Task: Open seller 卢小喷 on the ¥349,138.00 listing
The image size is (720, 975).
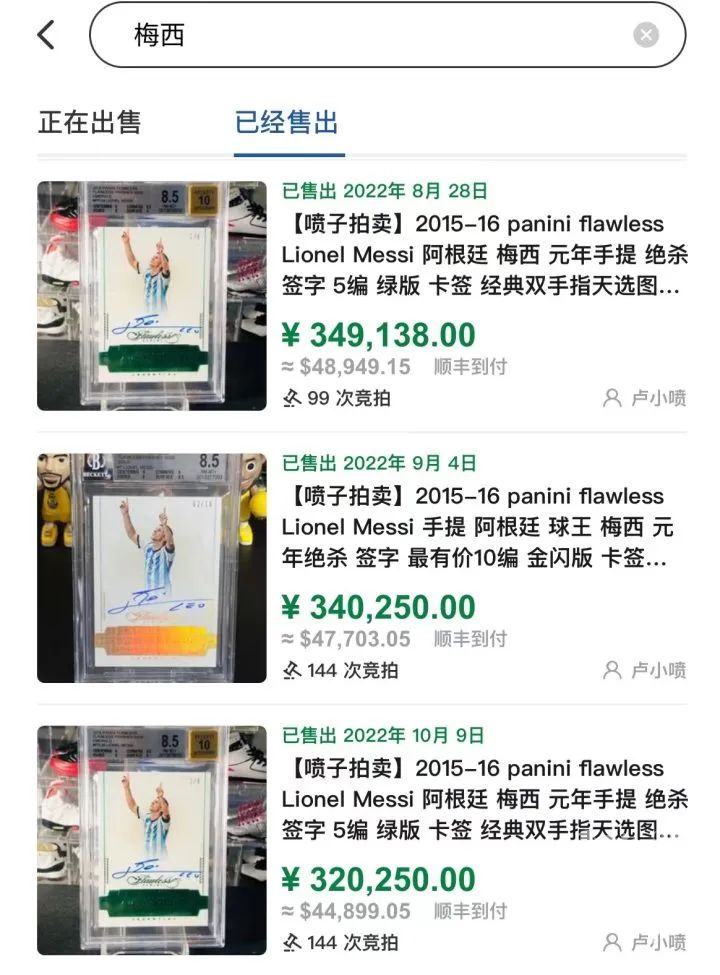Action: (x=645, y=398)
